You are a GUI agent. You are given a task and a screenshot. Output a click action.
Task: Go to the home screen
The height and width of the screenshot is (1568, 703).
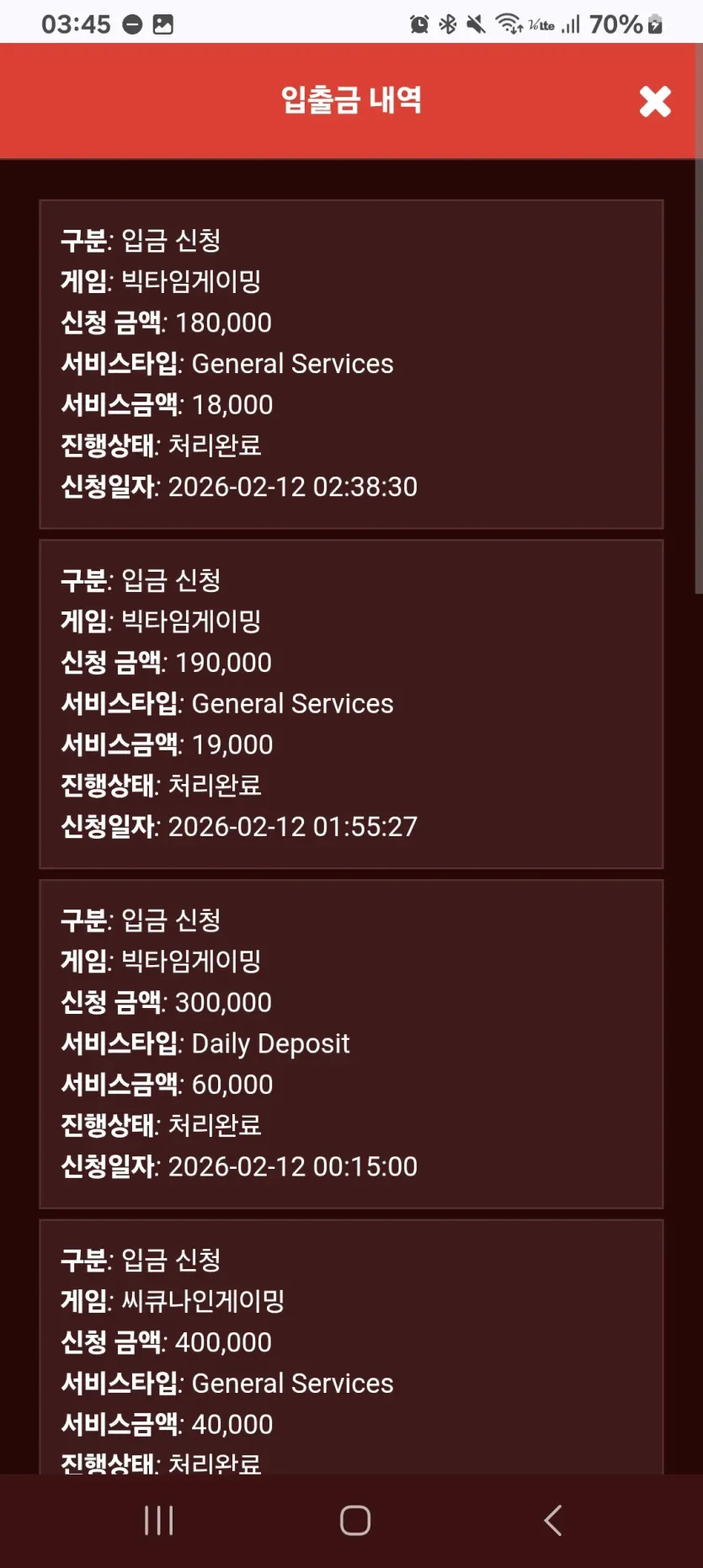tap(355, 1520)
